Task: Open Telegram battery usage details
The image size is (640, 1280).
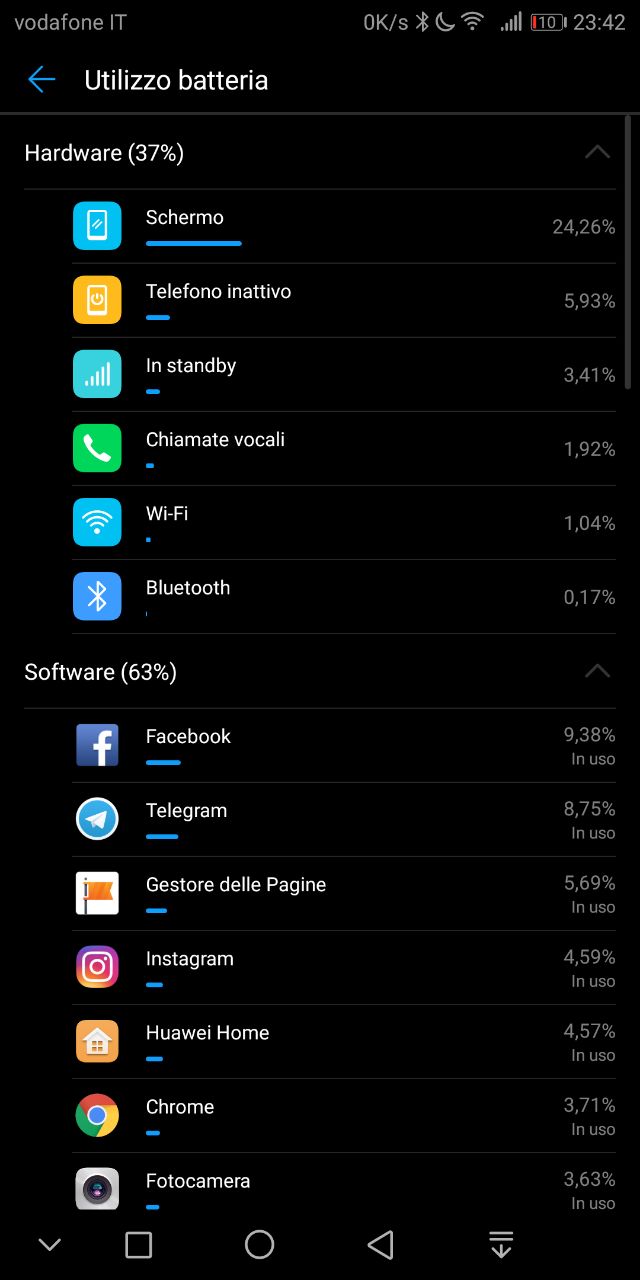Action: click(344, 820)
